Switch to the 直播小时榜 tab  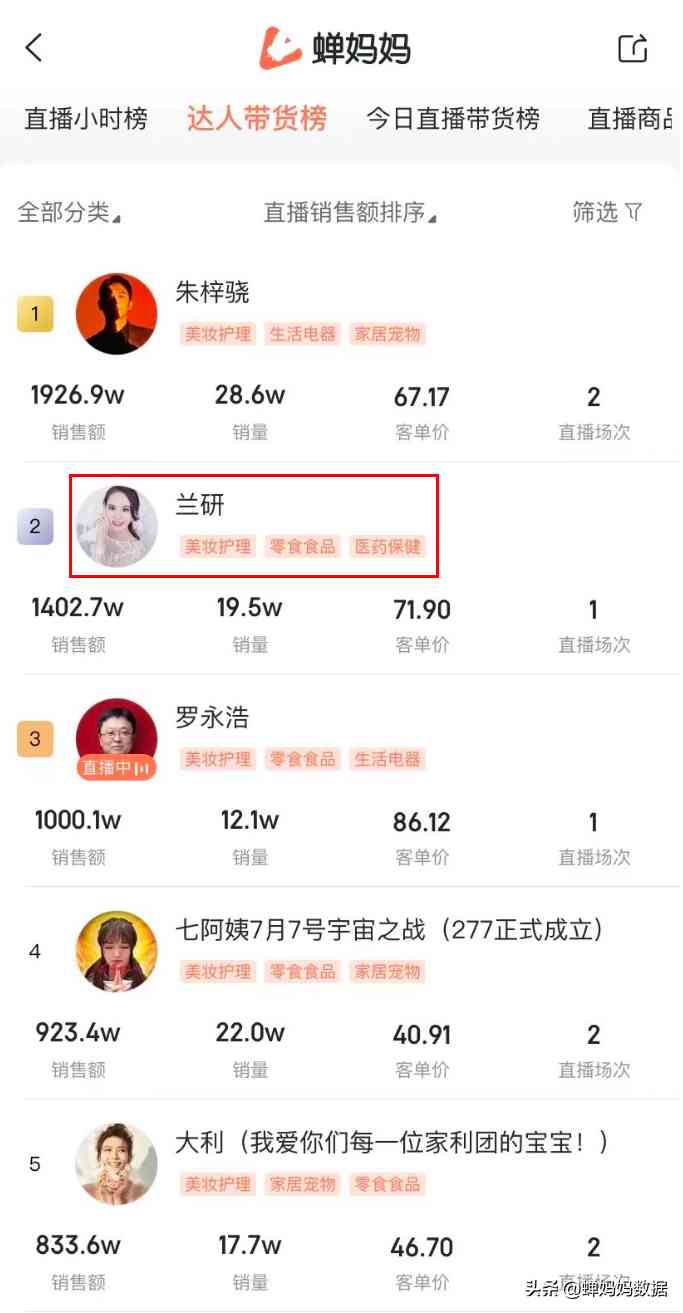(86, 119)
